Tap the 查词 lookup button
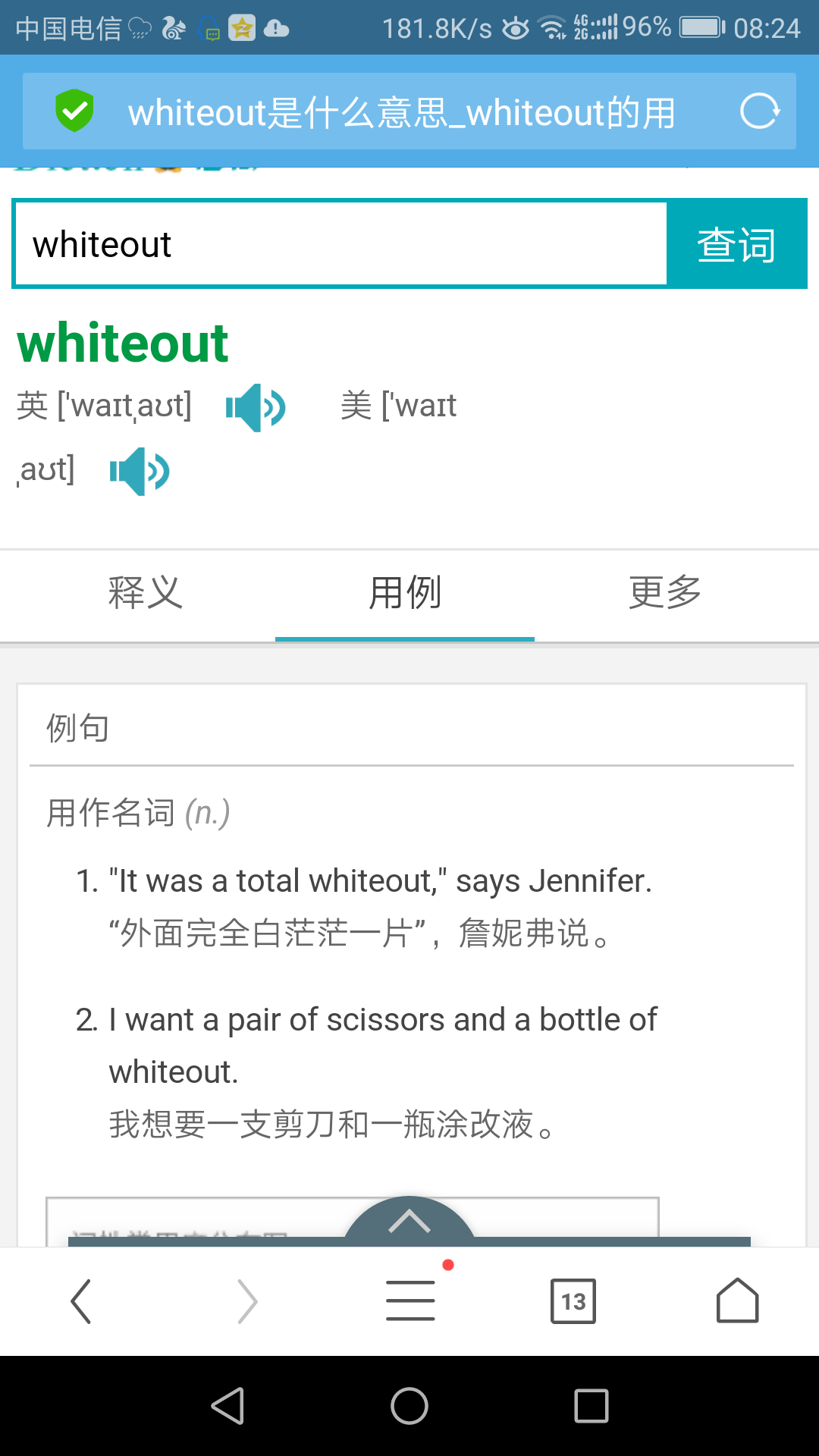The width and height of the screenshot is (819, 1456). tap(736, 244)
